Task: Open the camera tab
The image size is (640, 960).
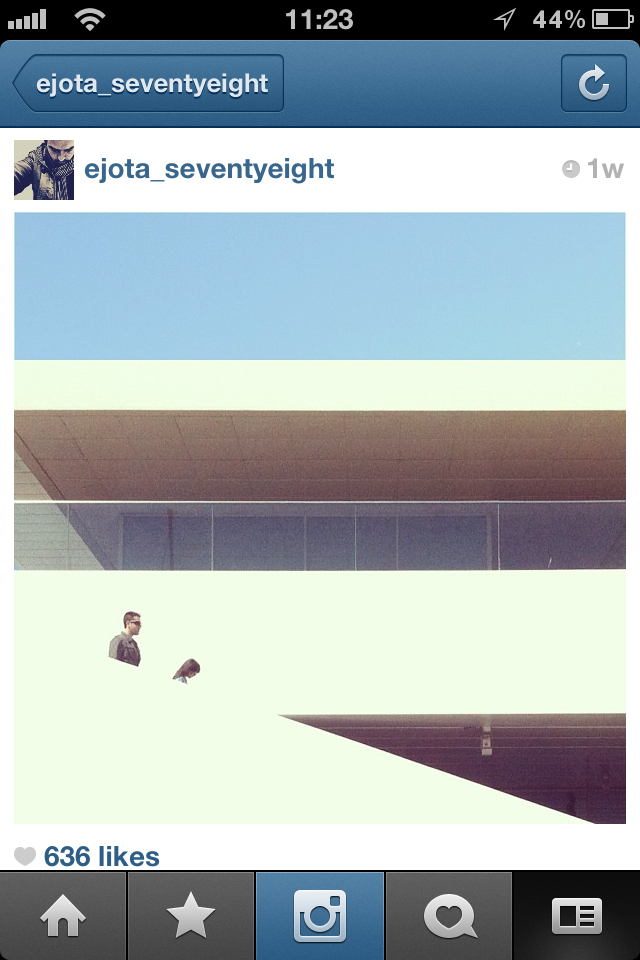Action: click(x=320, y=916)
